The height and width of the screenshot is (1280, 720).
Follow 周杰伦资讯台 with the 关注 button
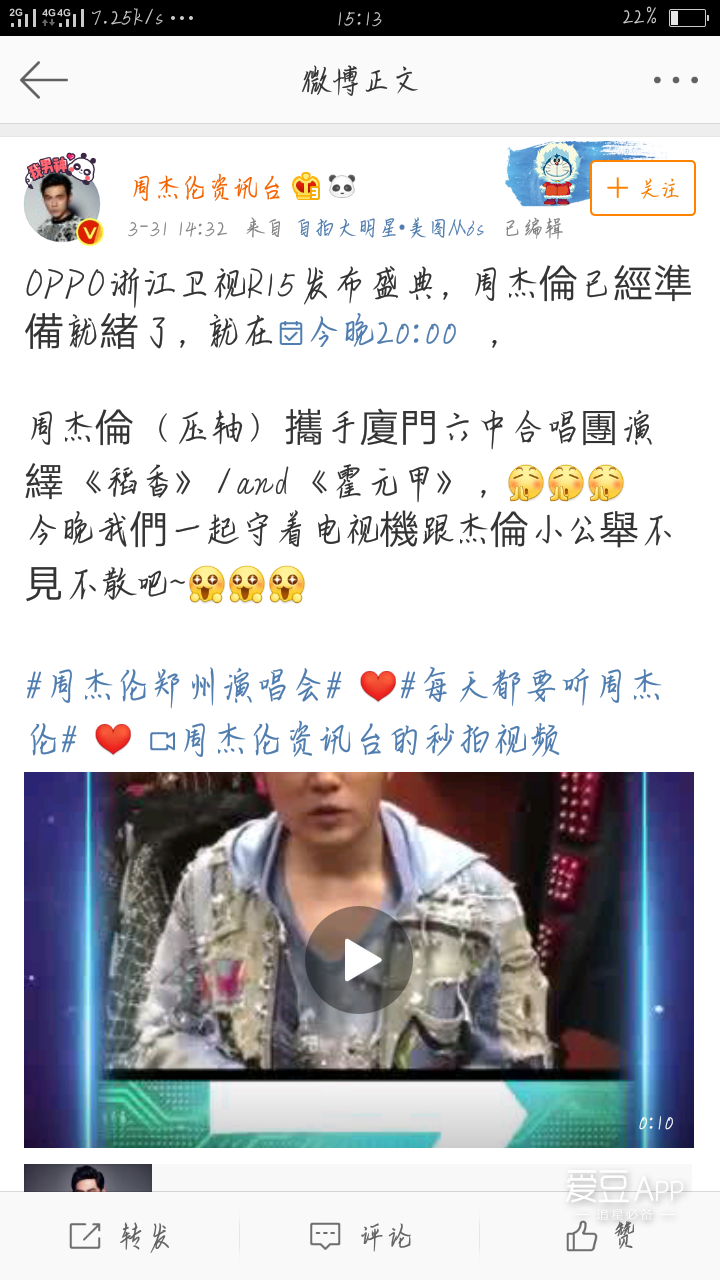(x=642, y=188)
